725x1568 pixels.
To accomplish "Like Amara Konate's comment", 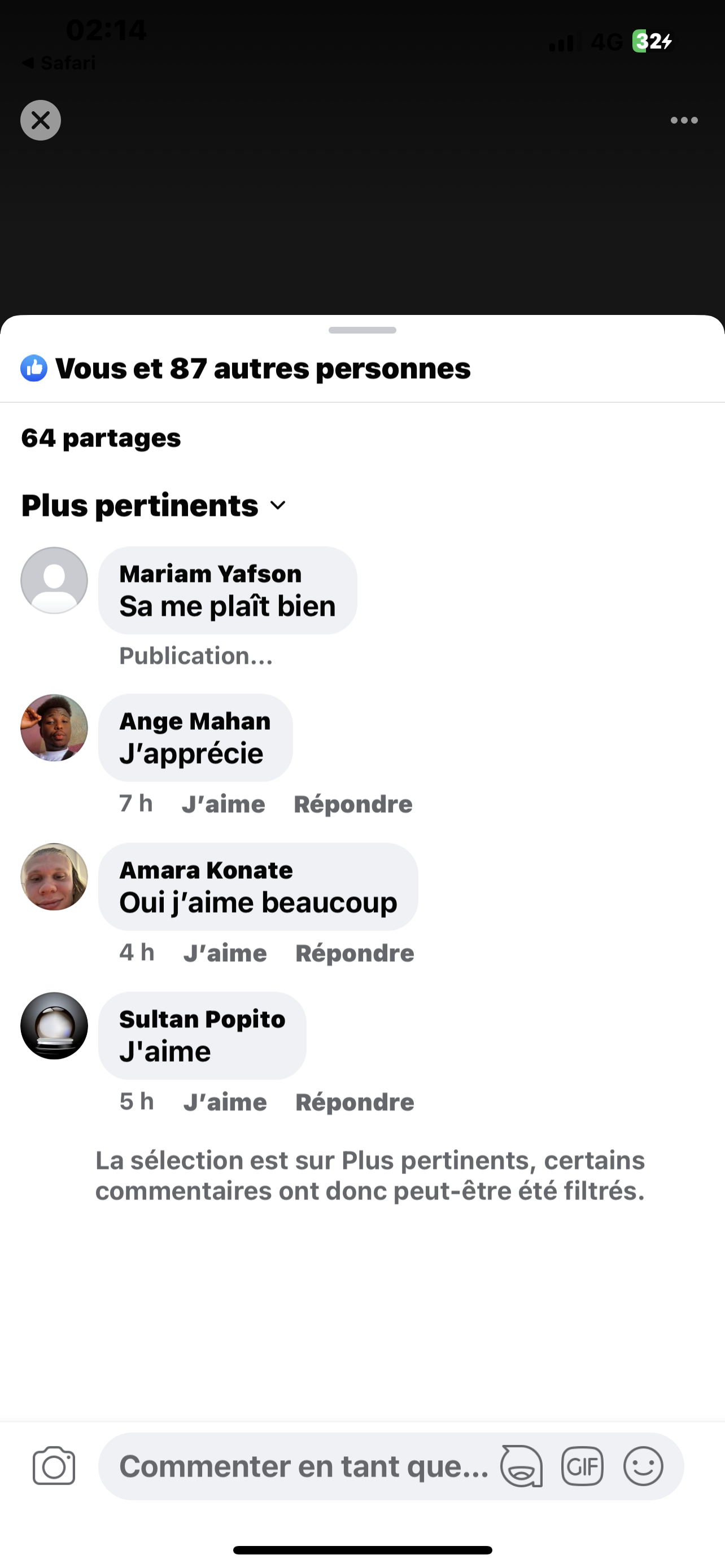I will [x=225, y=953].
